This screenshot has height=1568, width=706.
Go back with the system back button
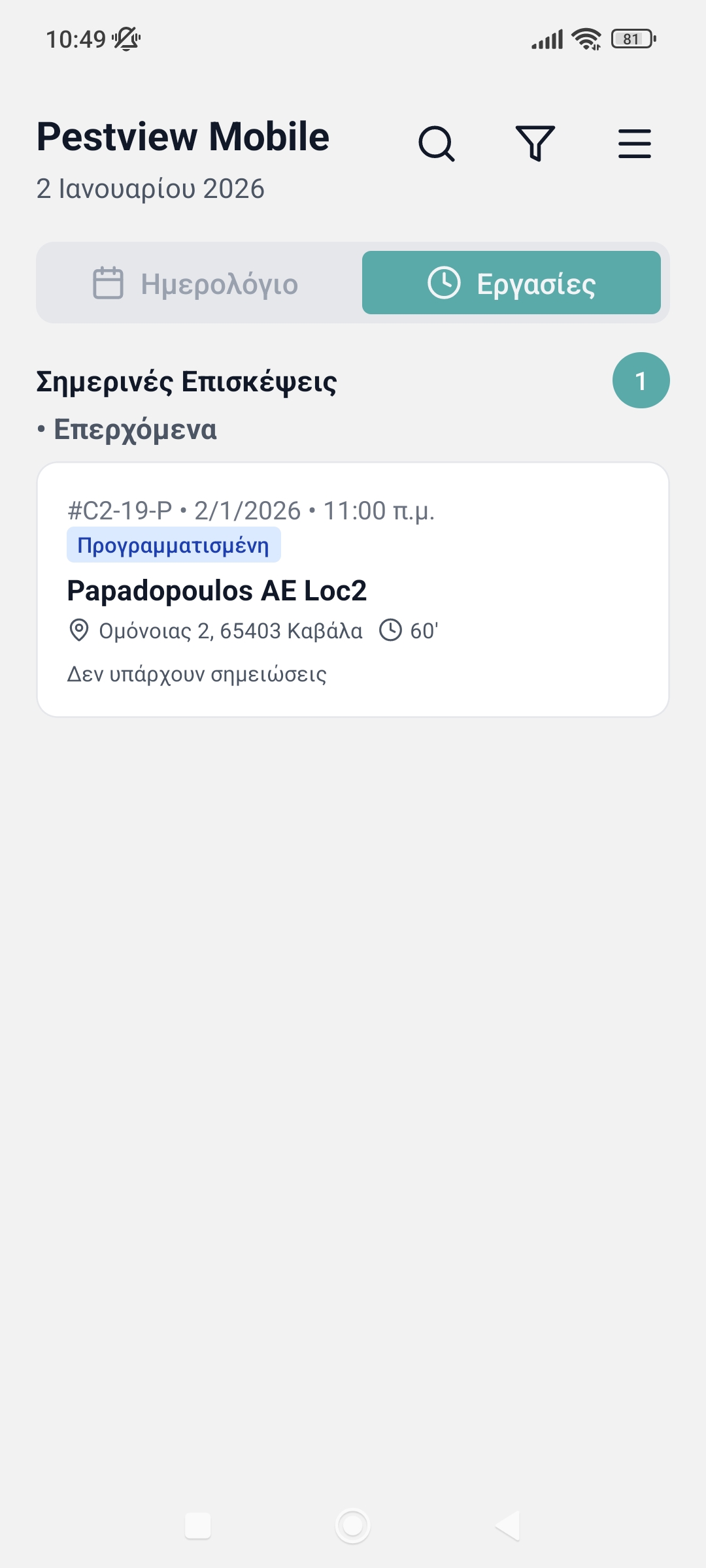(508, 1526)
